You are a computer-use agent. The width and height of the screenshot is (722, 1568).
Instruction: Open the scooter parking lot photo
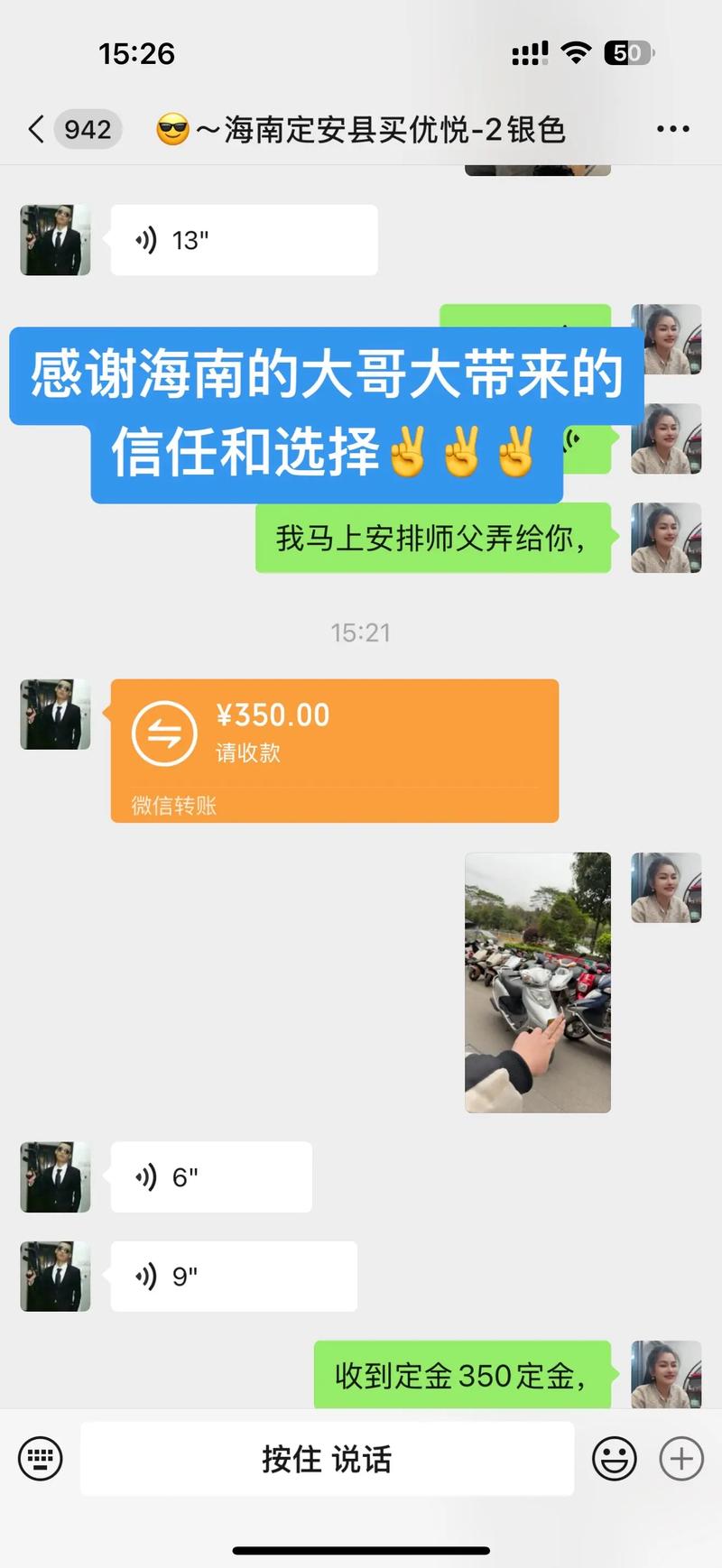pos(538,982)
